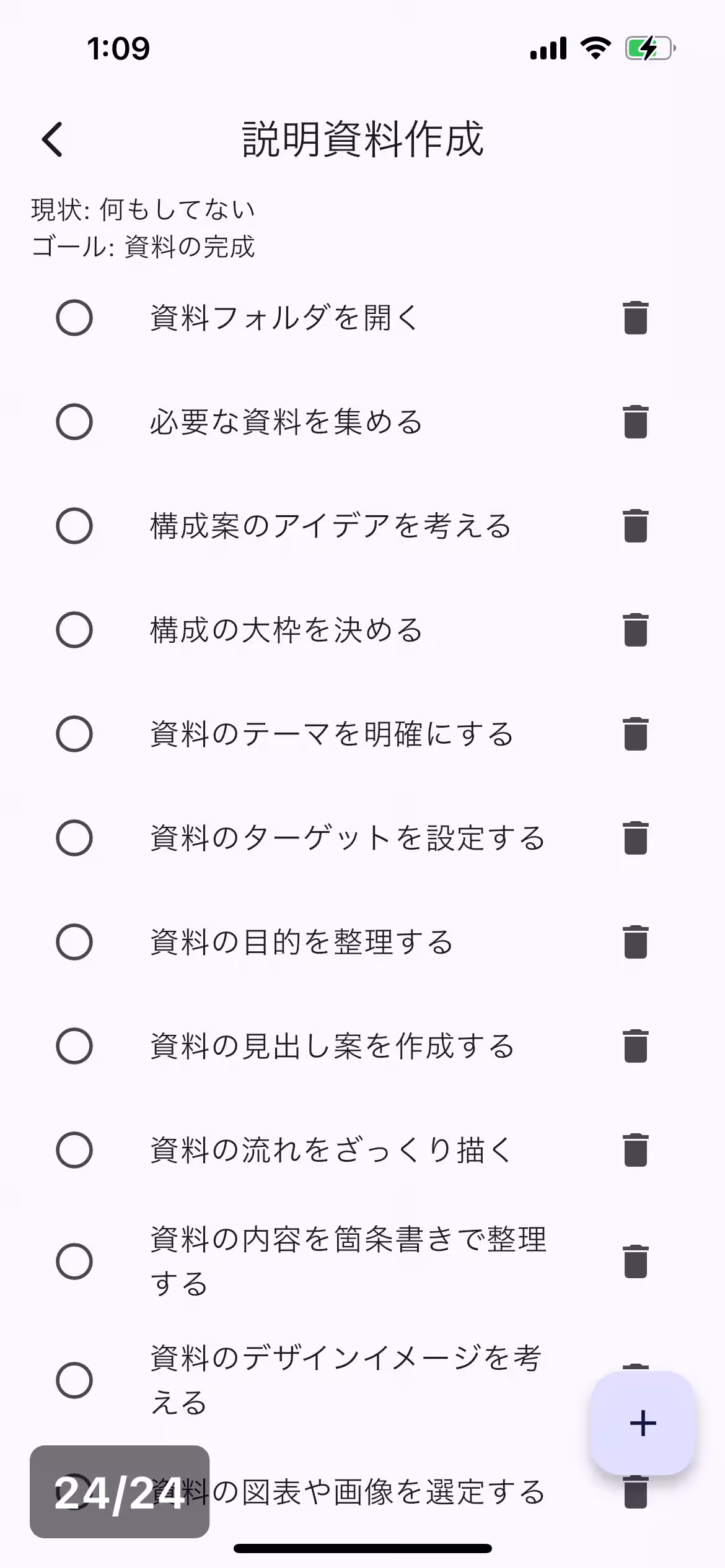Screen dimensions: 725x1568
Task: Check off the 必要な資料を集める task
Action: pos(74,422)
